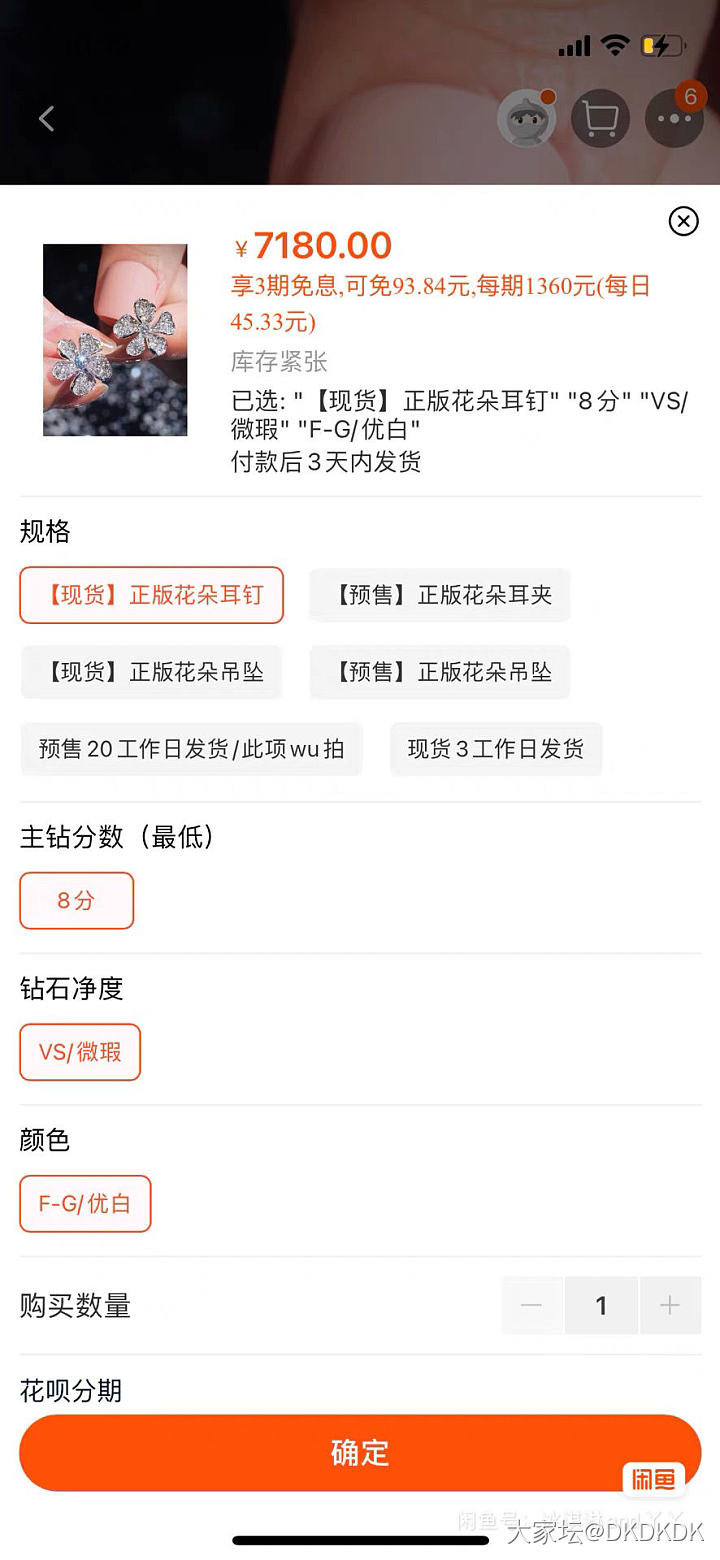
Task: Go back with the top-left arrow
Action: [x=46, y=119]
